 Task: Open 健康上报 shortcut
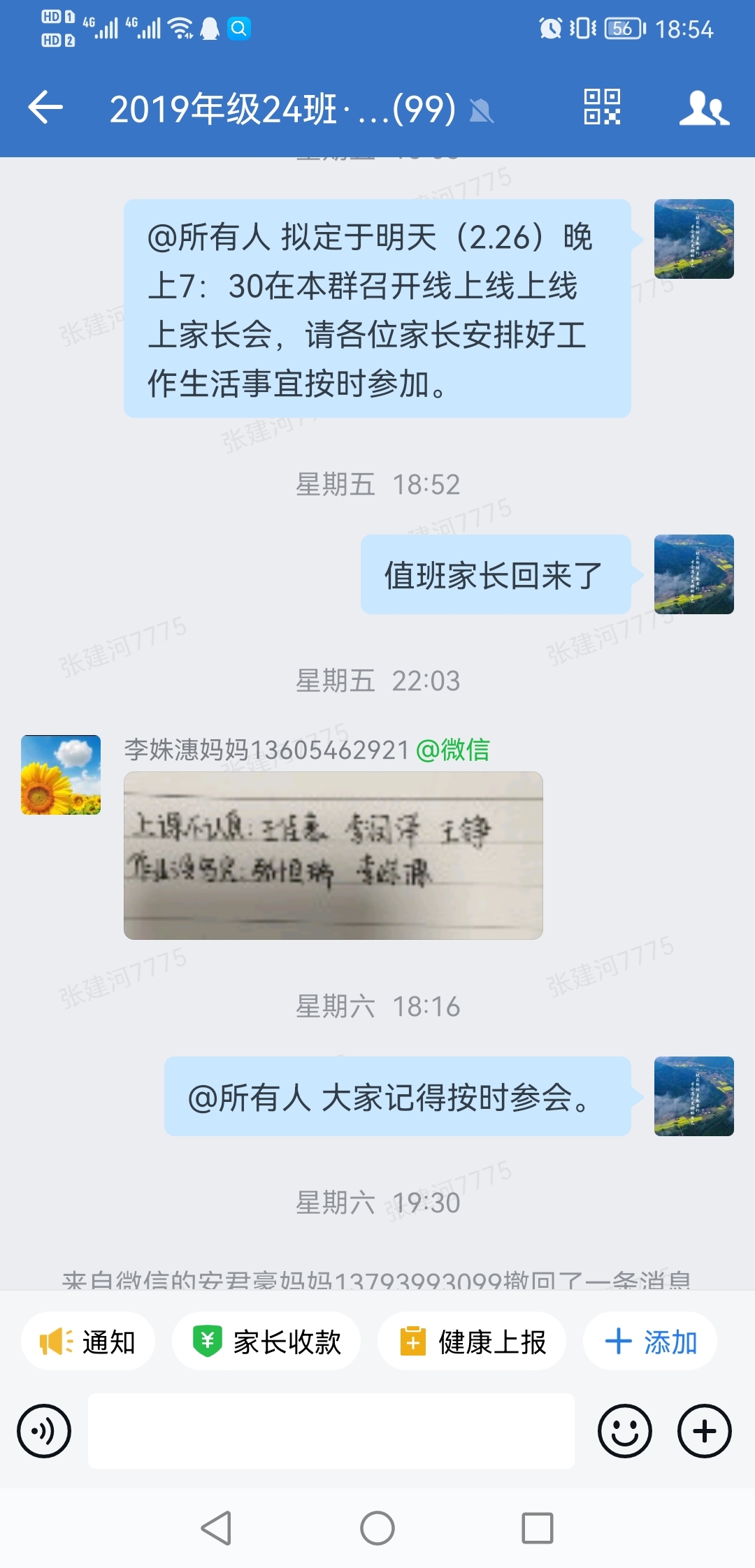coord(472,1342)
